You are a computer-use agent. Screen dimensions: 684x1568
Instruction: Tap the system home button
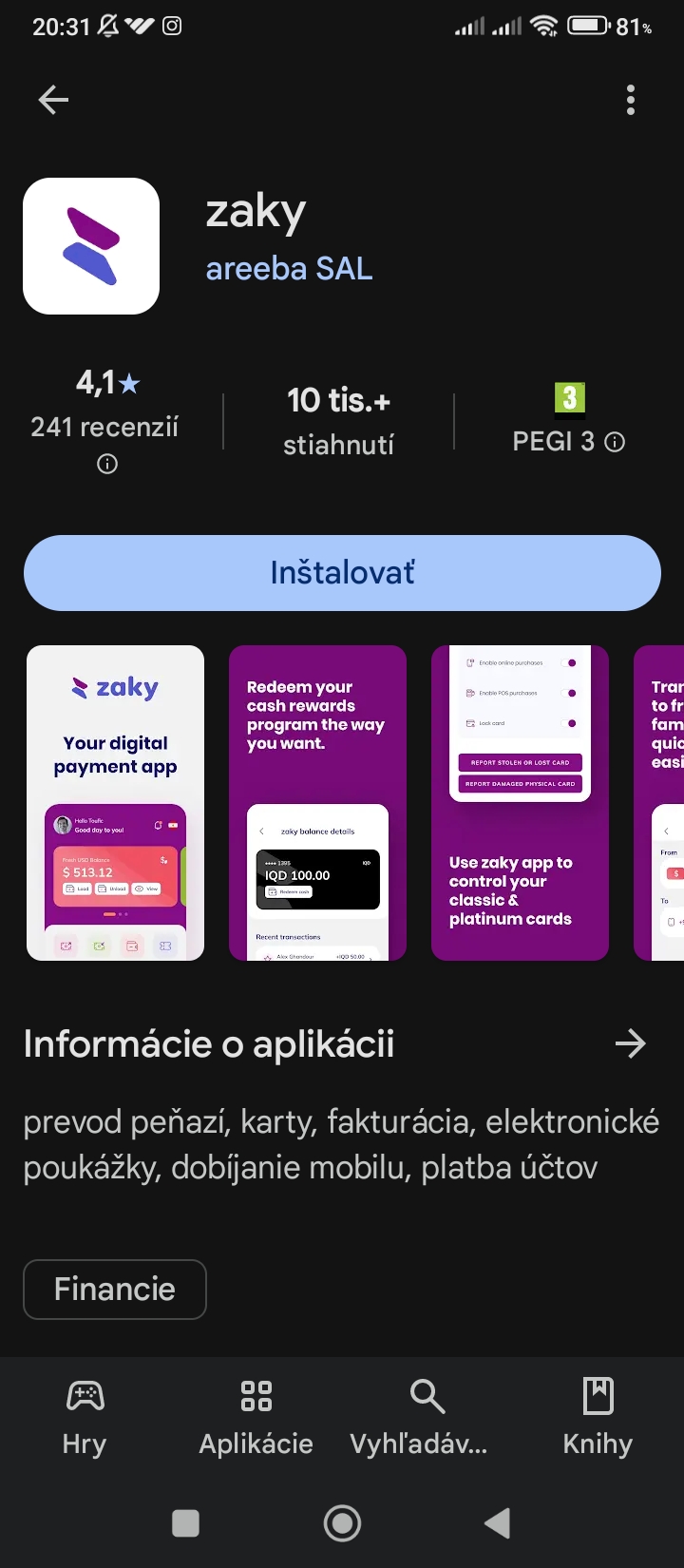point(342,1523)
